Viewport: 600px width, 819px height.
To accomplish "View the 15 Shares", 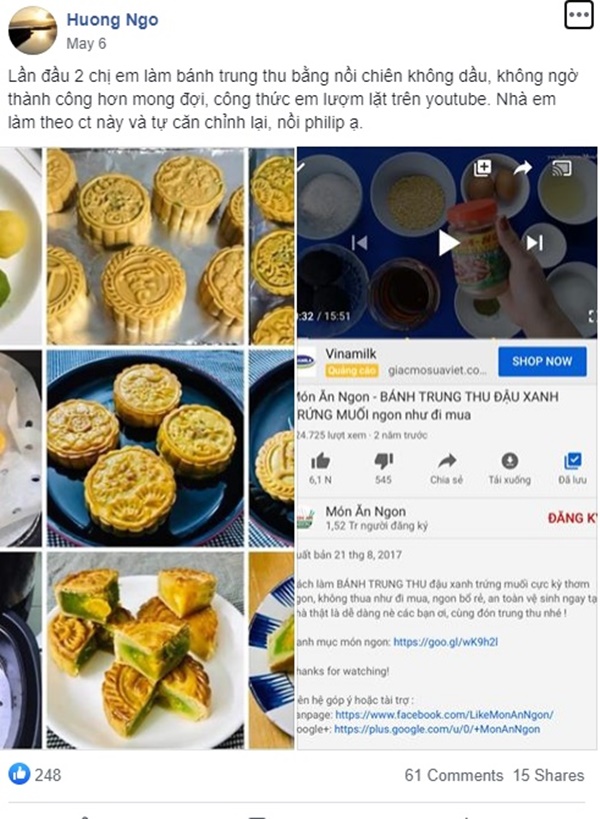I will [548, 775].
